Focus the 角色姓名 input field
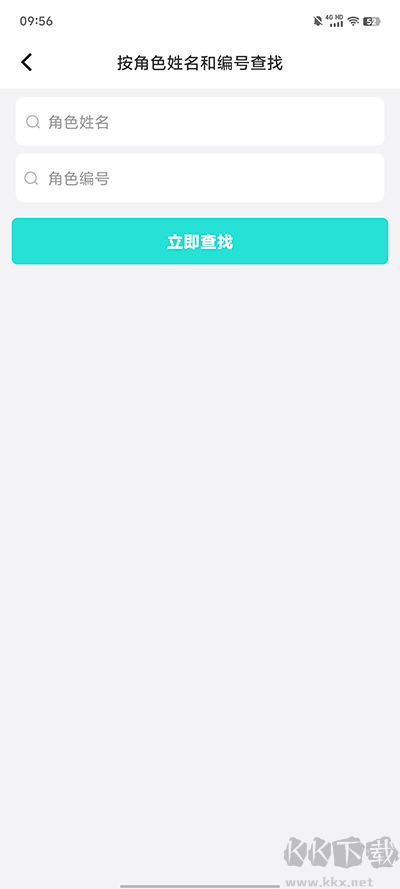The height and width of the screenshot is (889, 400). point(200,121)
